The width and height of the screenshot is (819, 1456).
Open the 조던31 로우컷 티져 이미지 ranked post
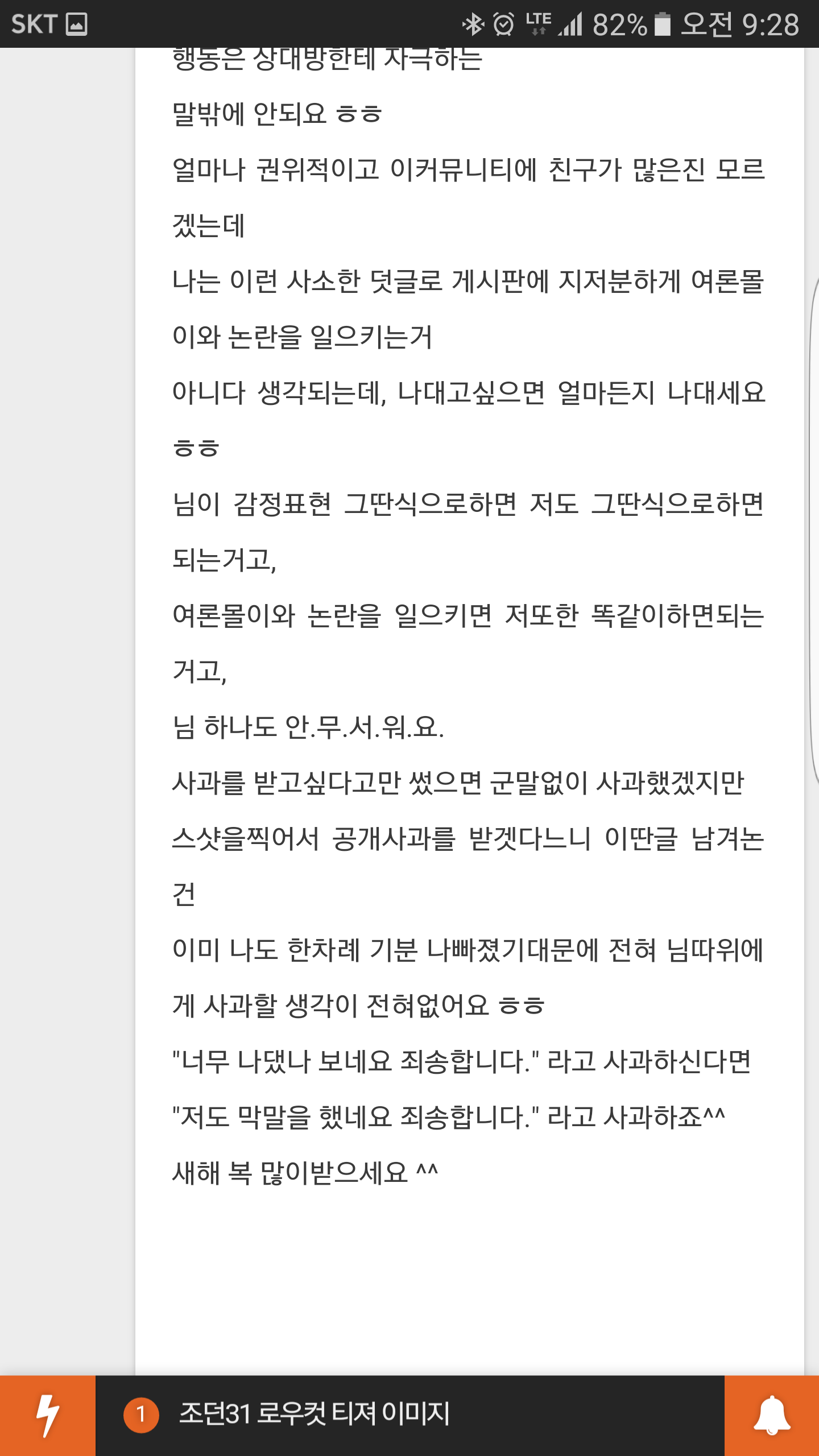pos(314,1414)
